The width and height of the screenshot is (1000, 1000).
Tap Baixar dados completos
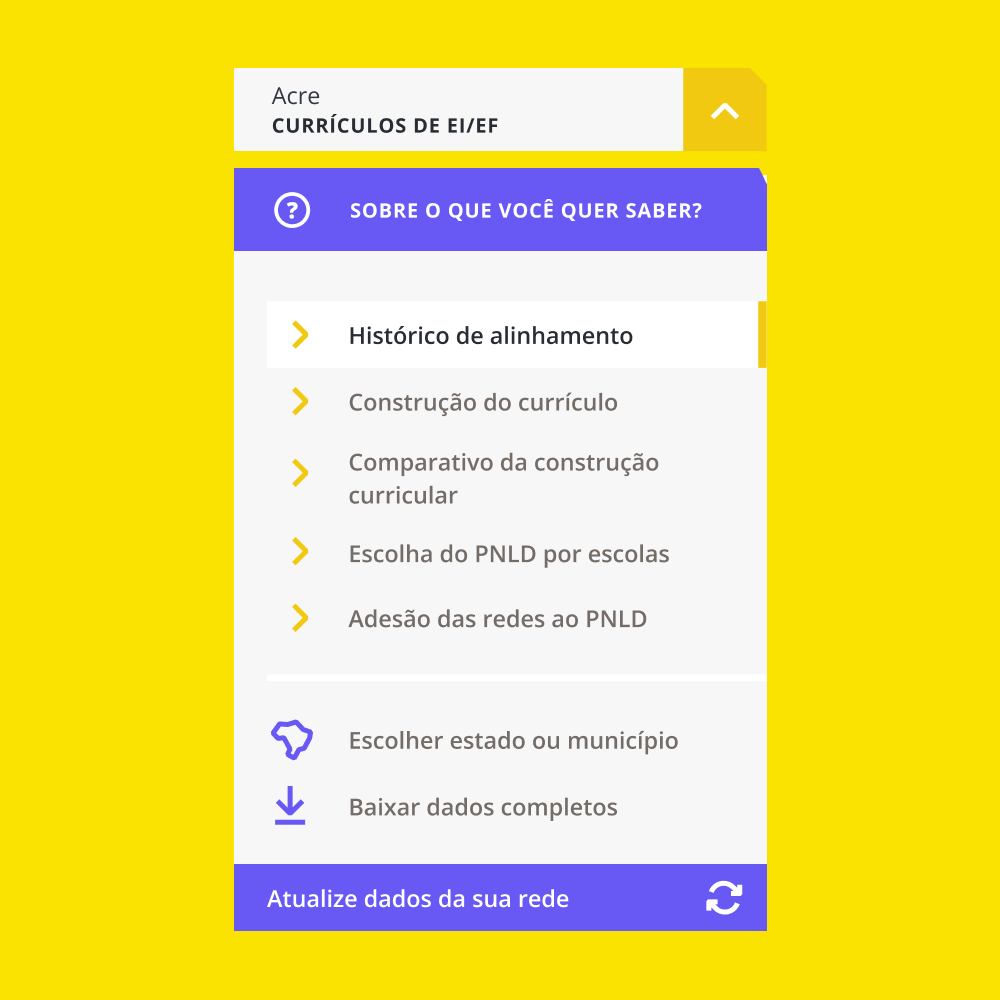click(x=482, y=807)
